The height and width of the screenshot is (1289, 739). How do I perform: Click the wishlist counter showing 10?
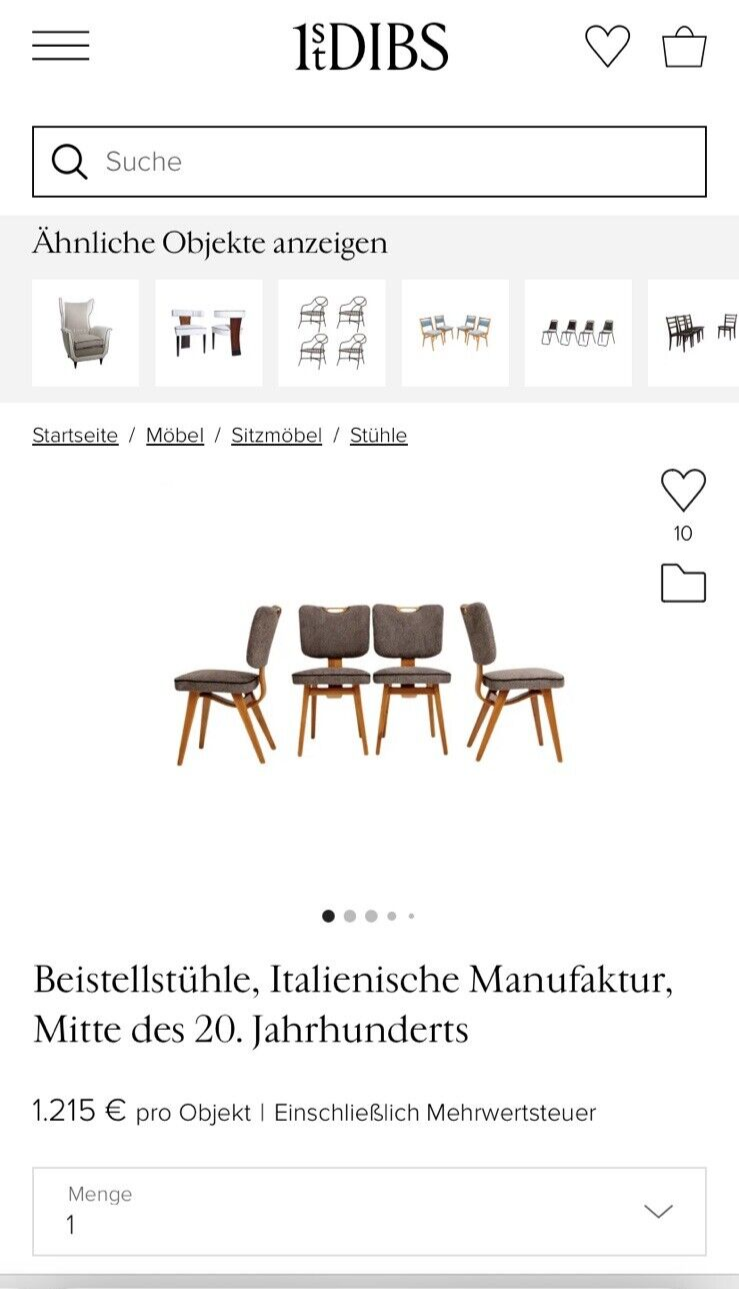coord(683,534)
